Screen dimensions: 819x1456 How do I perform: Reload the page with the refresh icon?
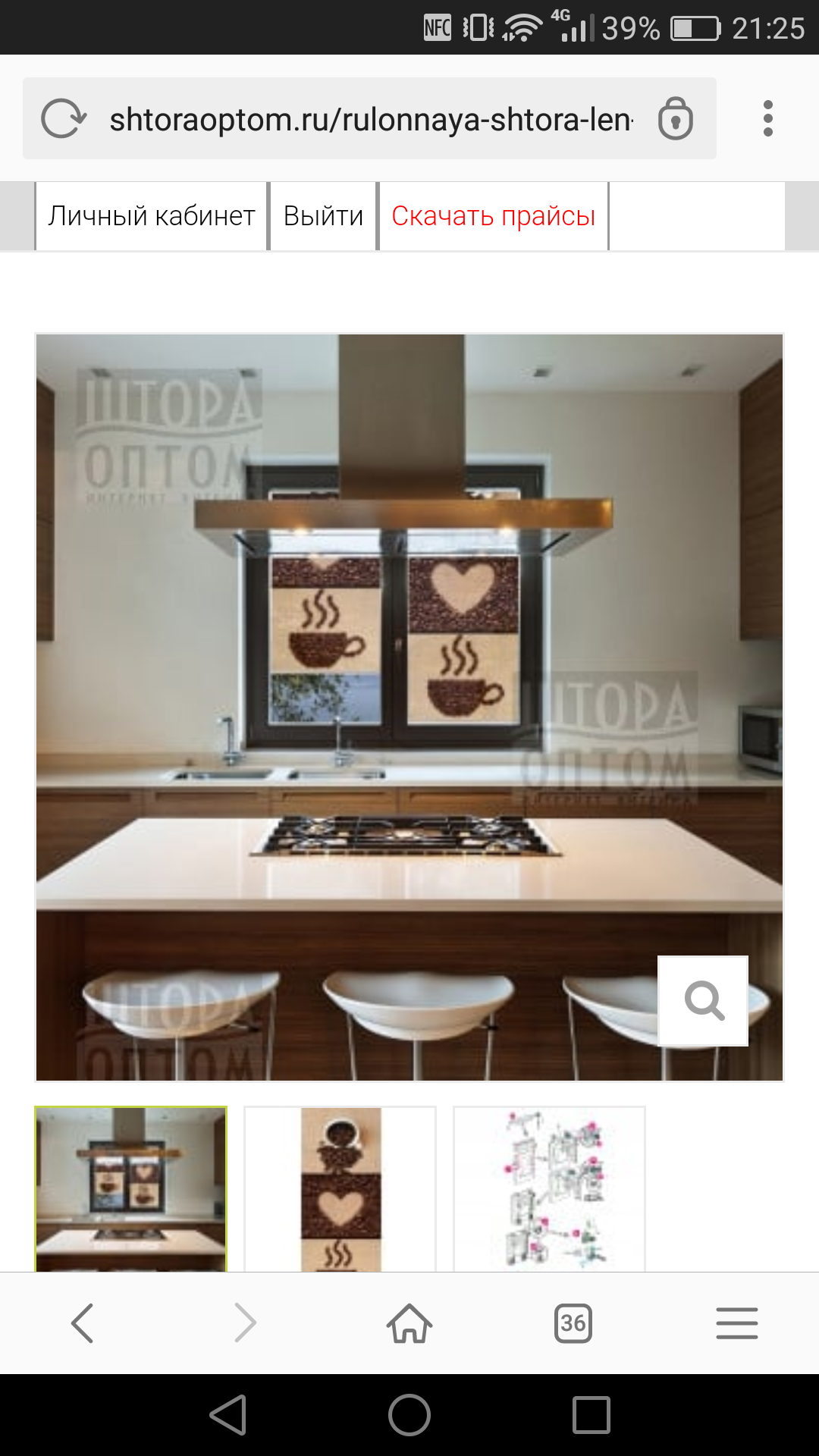(64, 119)
